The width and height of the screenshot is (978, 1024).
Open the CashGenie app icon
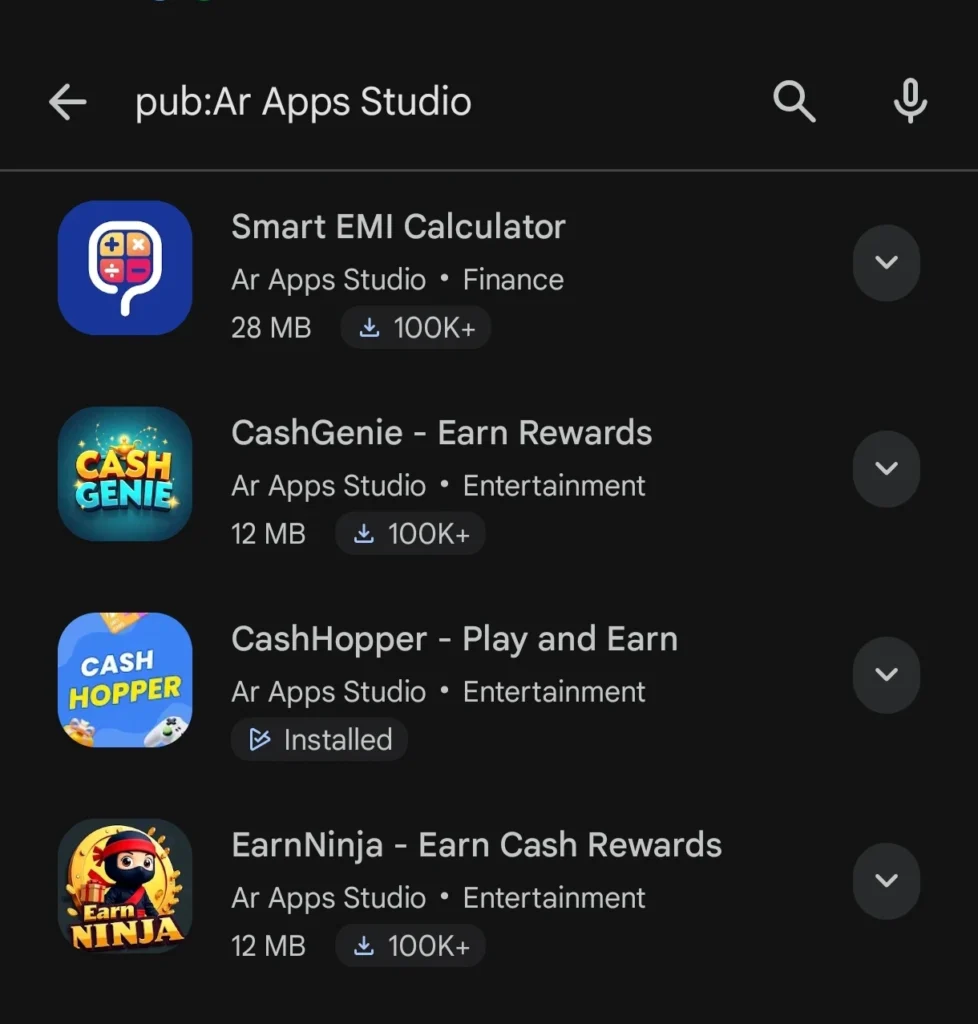tap(124, 473)
